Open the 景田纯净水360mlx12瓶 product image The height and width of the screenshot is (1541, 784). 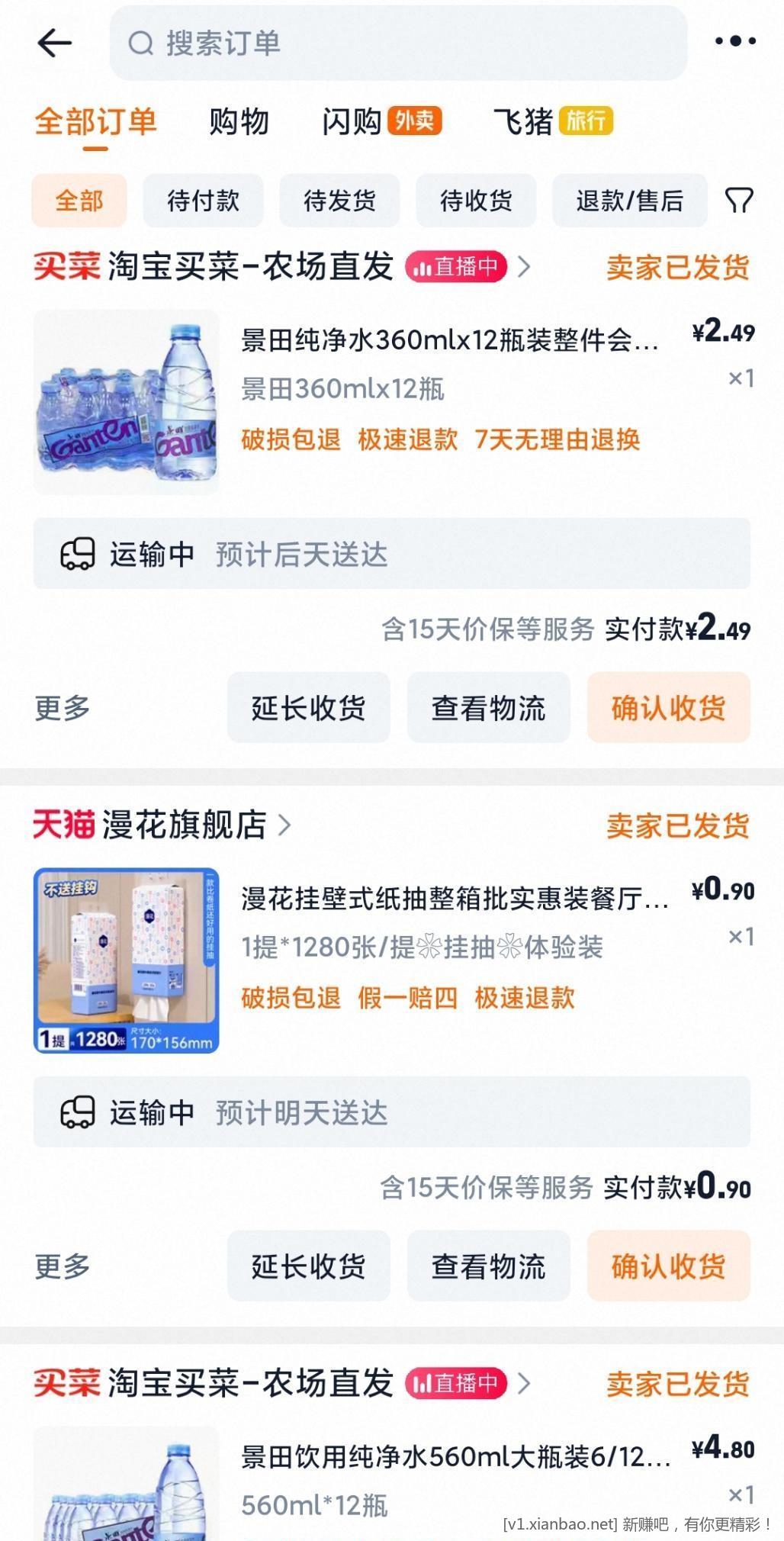click(x=127, y=402)
